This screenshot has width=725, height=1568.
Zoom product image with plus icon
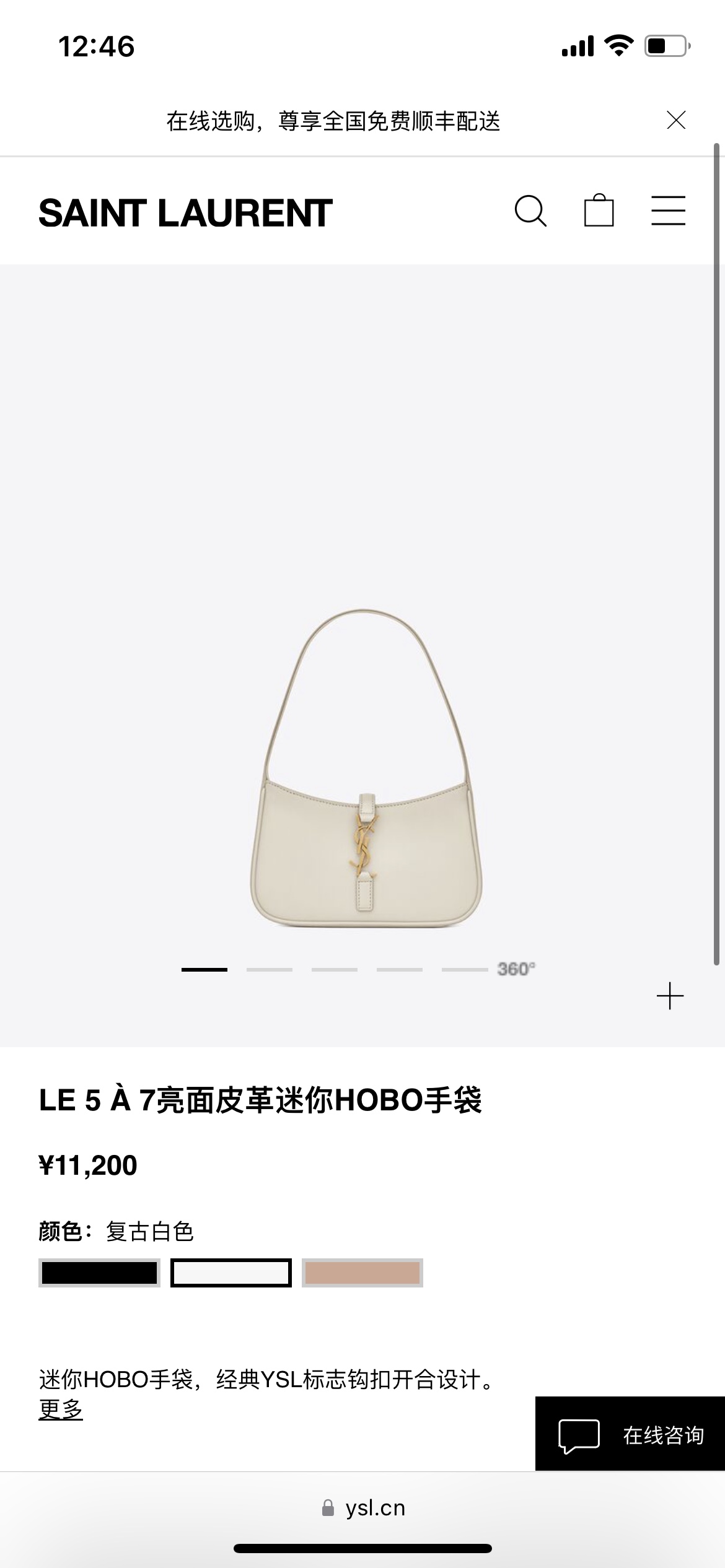(x=670, y=996)
